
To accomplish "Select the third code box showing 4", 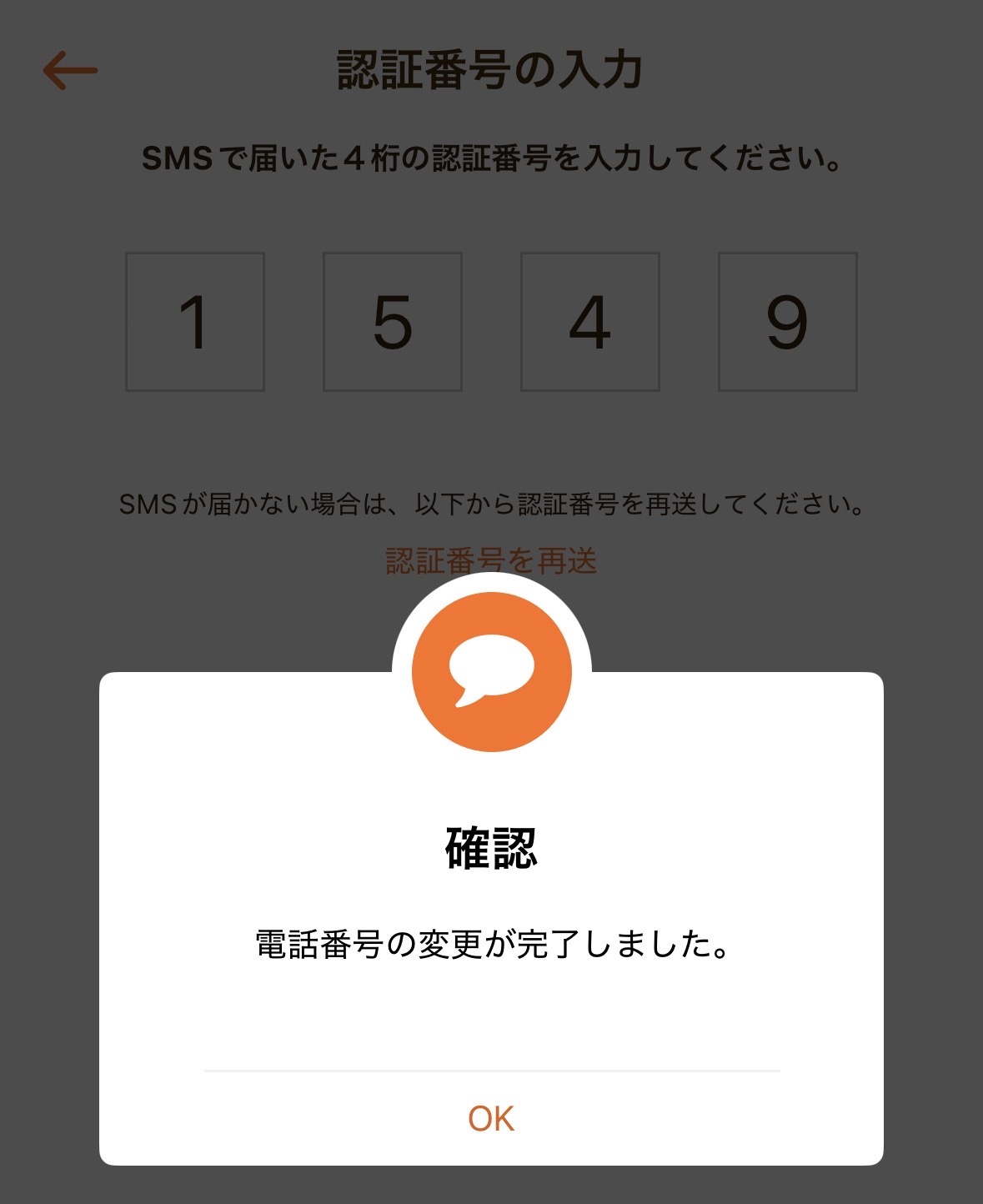I will [590, 322].
